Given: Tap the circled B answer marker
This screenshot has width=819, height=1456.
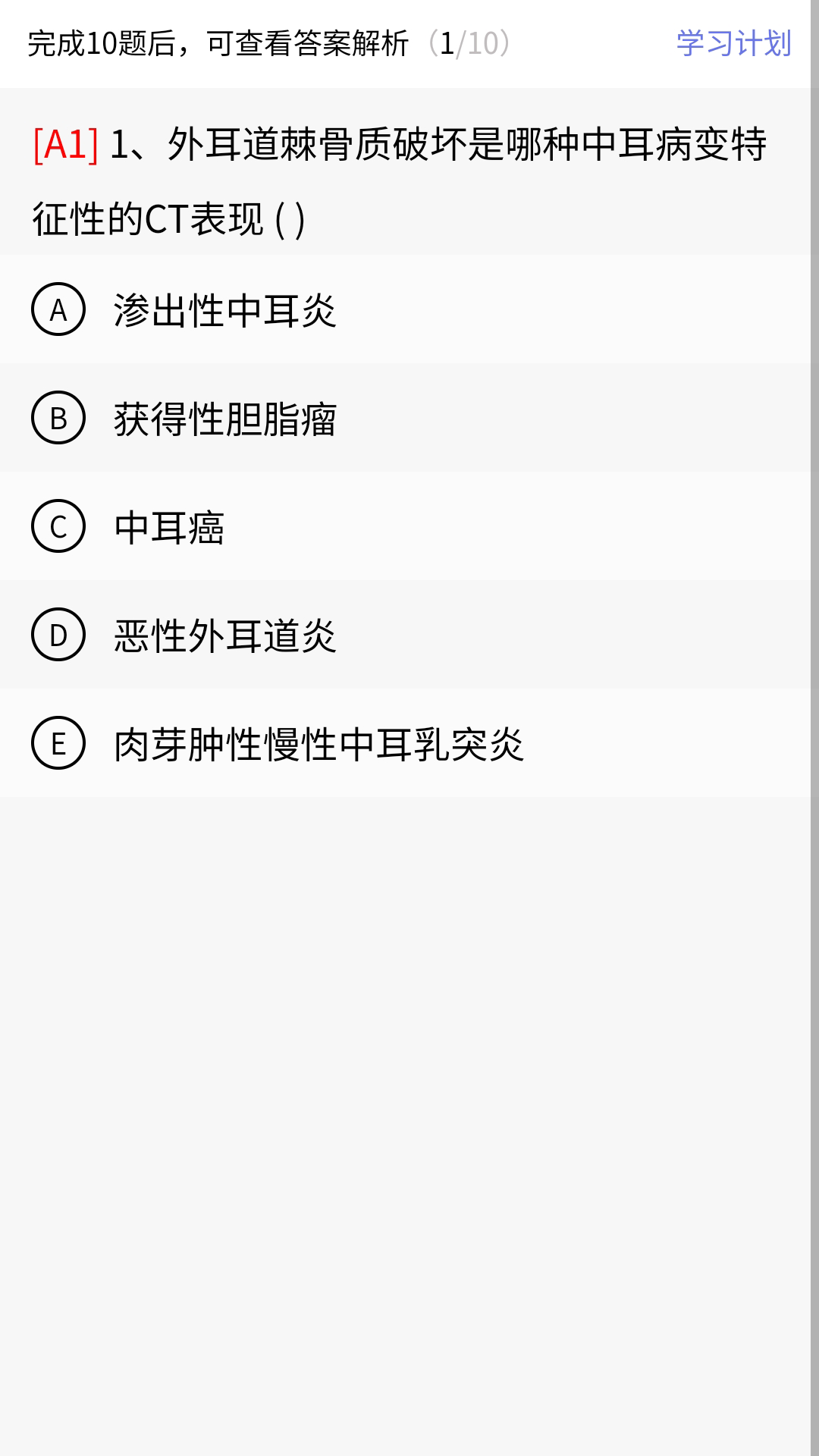Looking at the screenshot, I should 59,418.
